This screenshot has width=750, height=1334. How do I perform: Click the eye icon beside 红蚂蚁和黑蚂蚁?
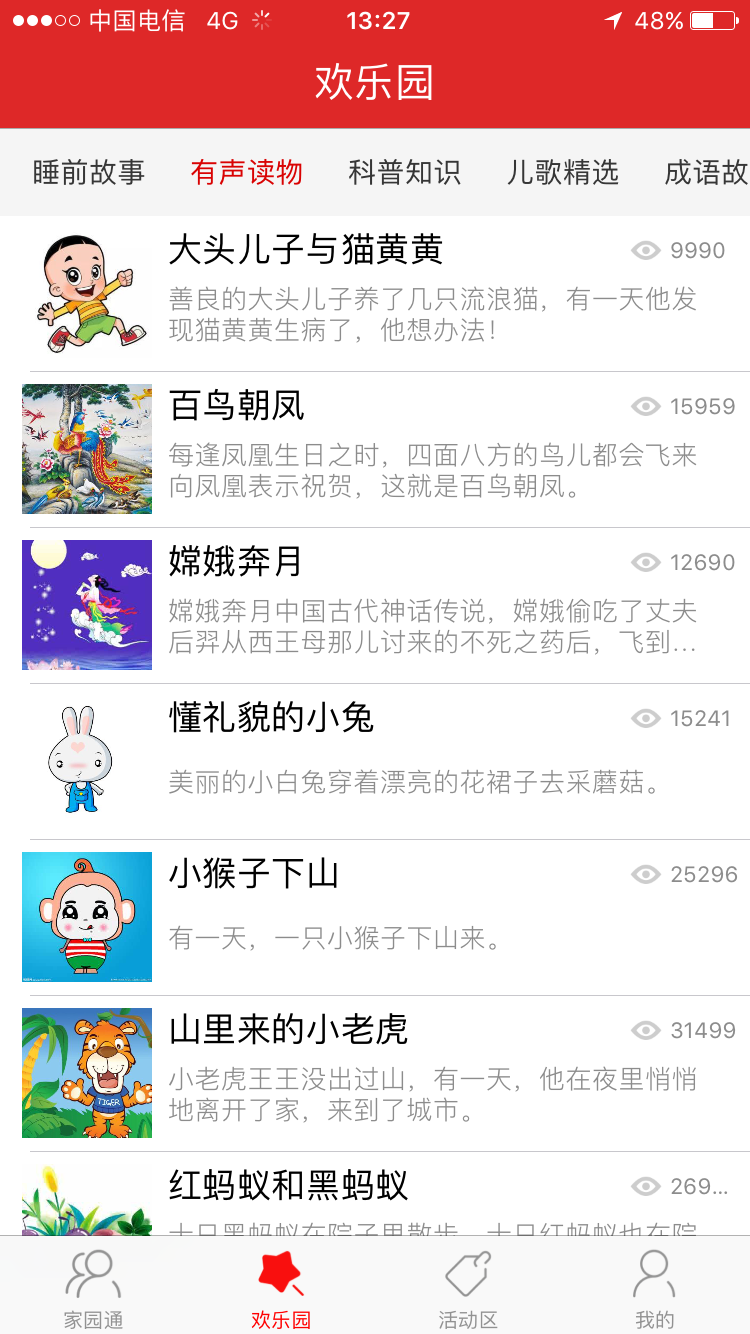[x=645, y=1186]
